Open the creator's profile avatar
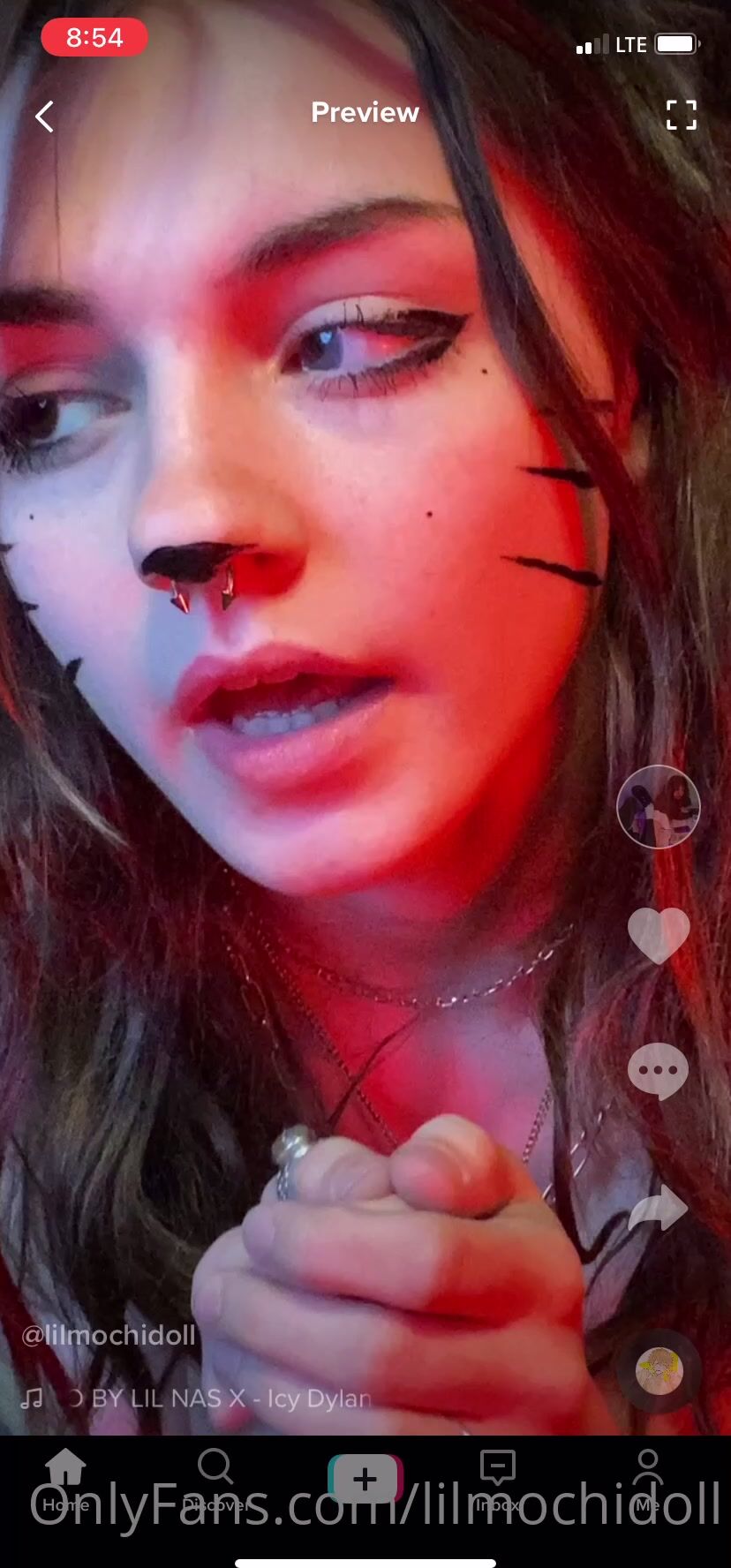 tap(658, 806)
